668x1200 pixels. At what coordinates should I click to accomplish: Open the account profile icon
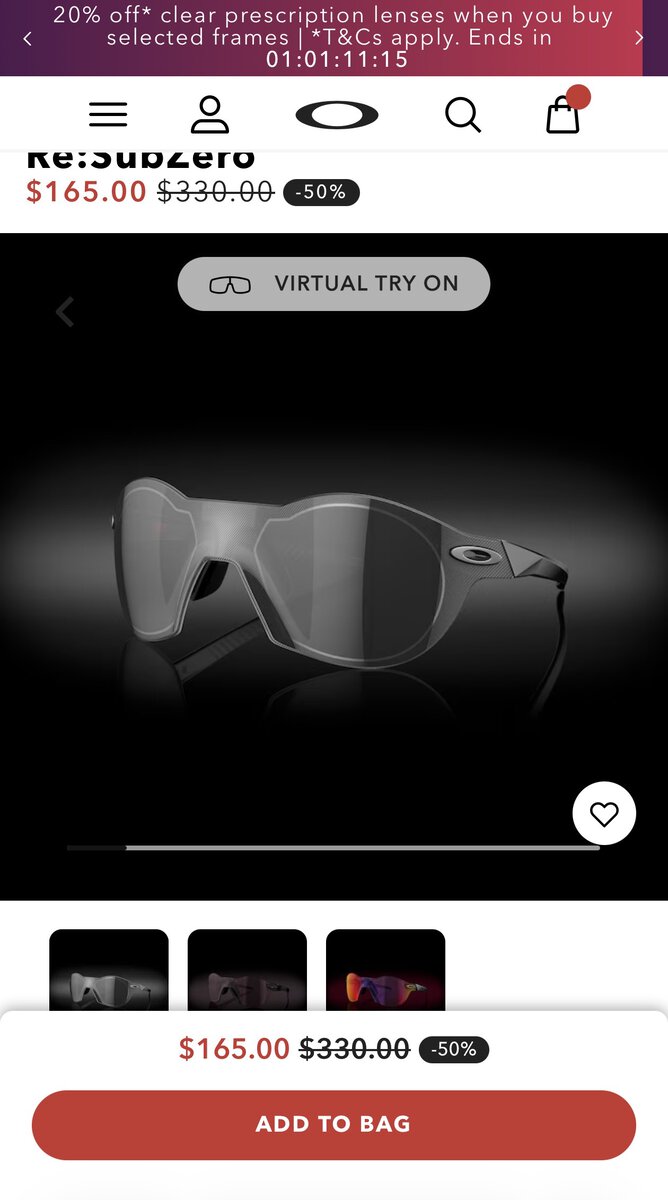[210, 115]
